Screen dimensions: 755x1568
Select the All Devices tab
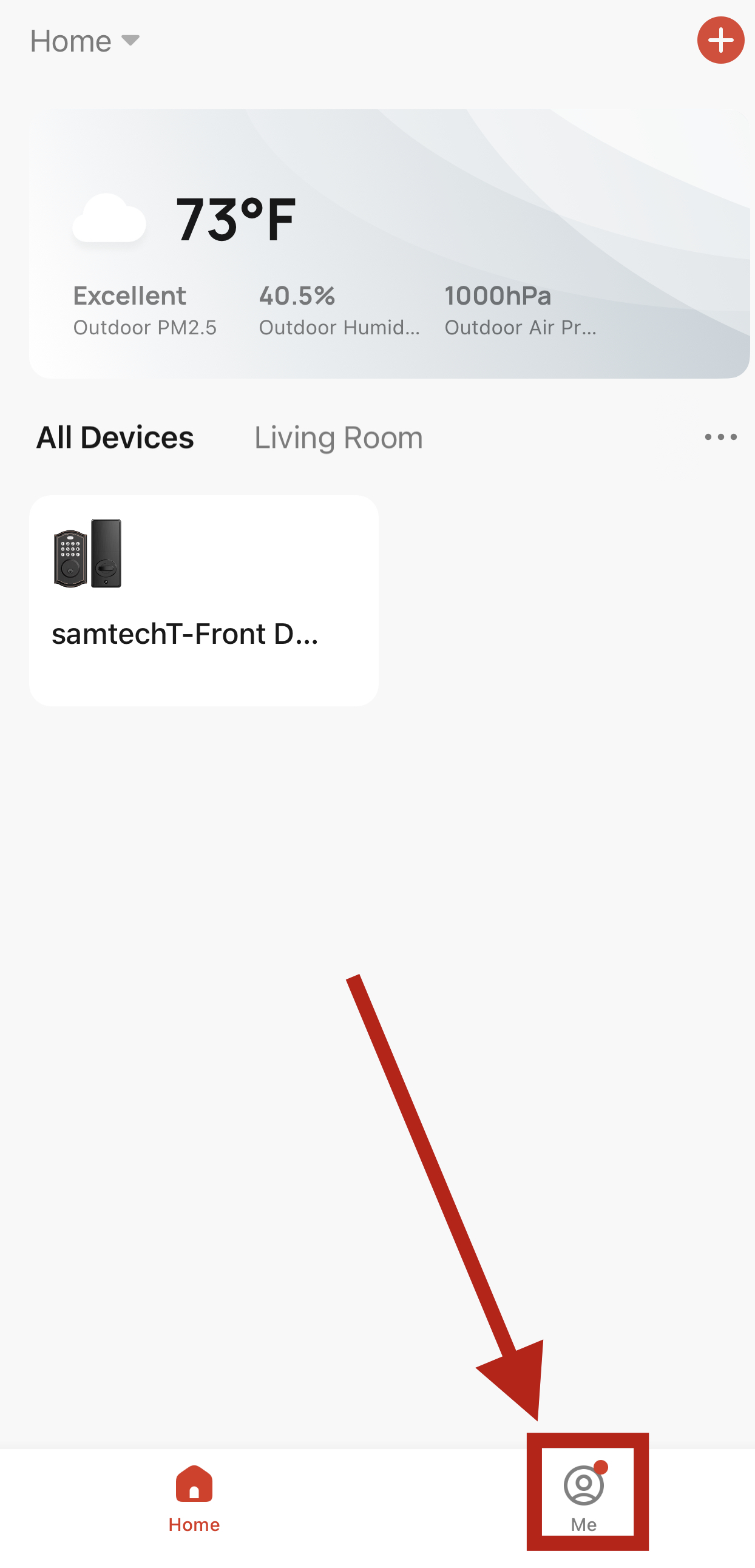click(x=115, y=437)
